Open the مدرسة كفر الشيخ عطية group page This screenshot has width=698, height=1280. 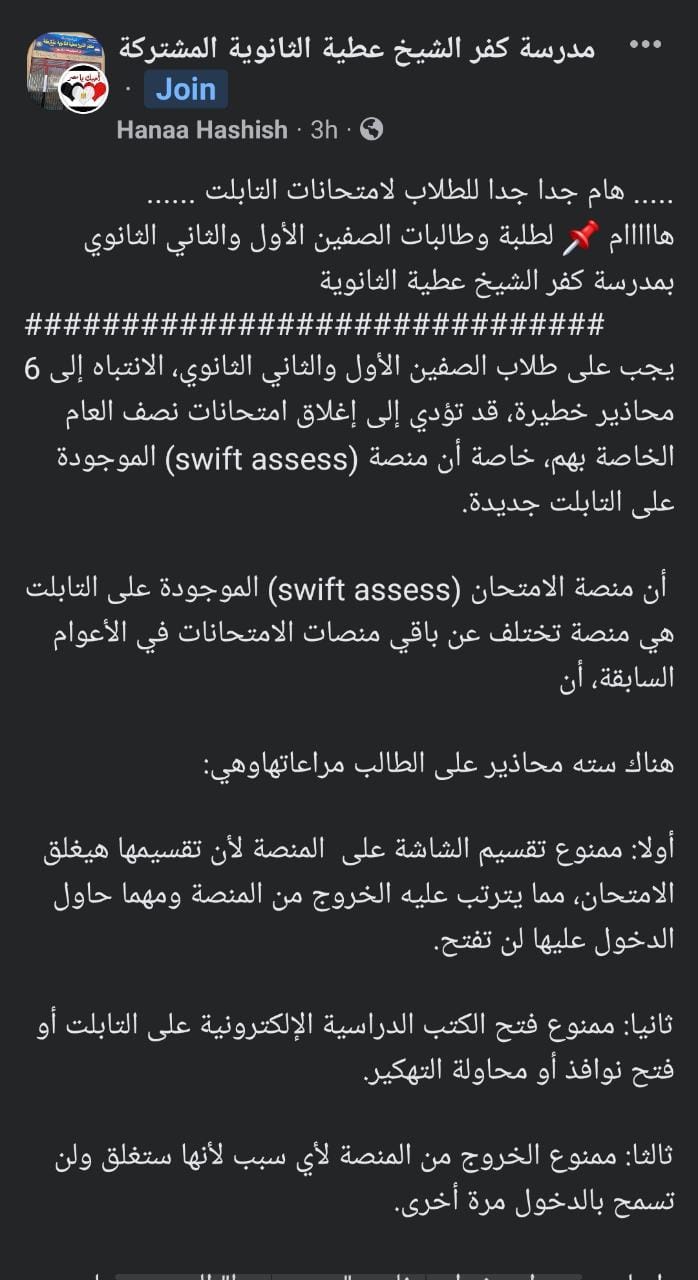[356, 47]
